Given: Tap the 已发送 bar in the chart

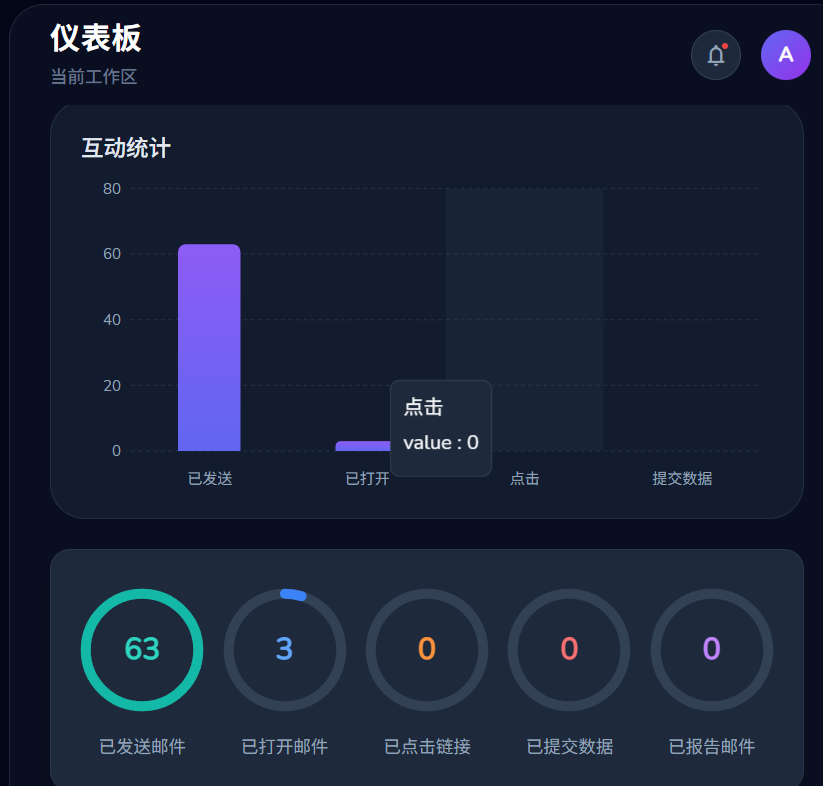Looking at the screenshot, I should pyautogui.click(x=209, y=348).
